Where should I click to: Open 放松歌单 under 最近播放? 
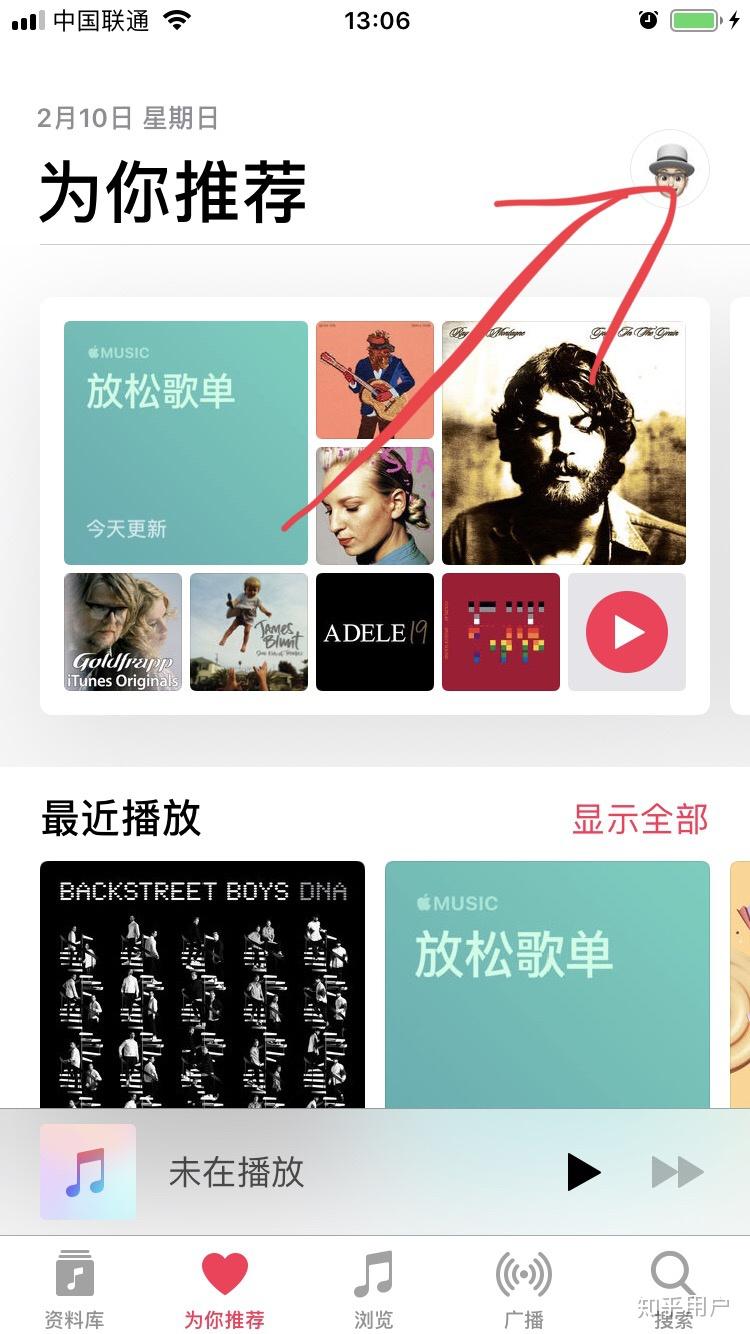pyautogui.click(x=547, y=984)
